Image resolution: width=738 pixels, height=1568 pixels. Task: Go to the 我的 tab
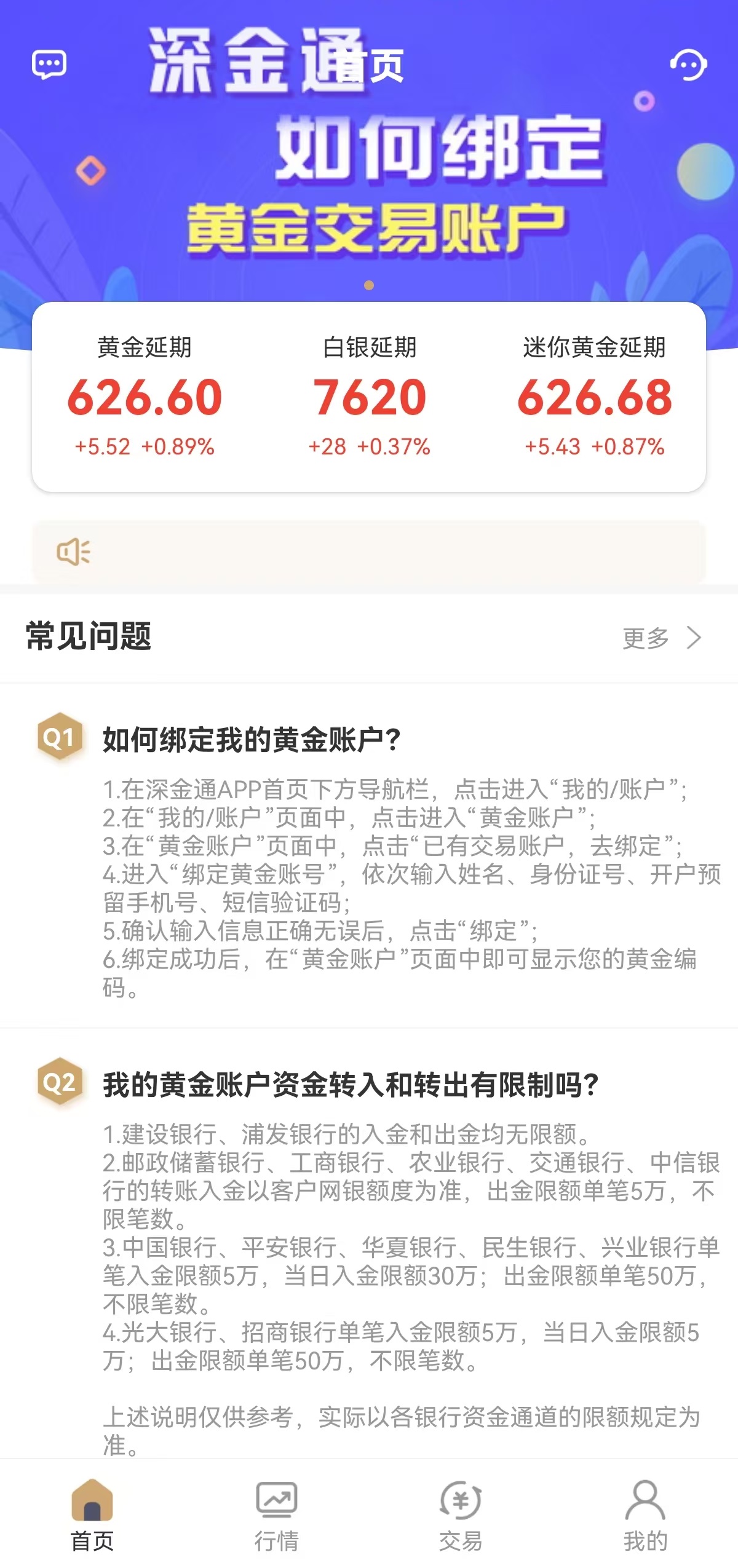click(x=645, y=1515)
